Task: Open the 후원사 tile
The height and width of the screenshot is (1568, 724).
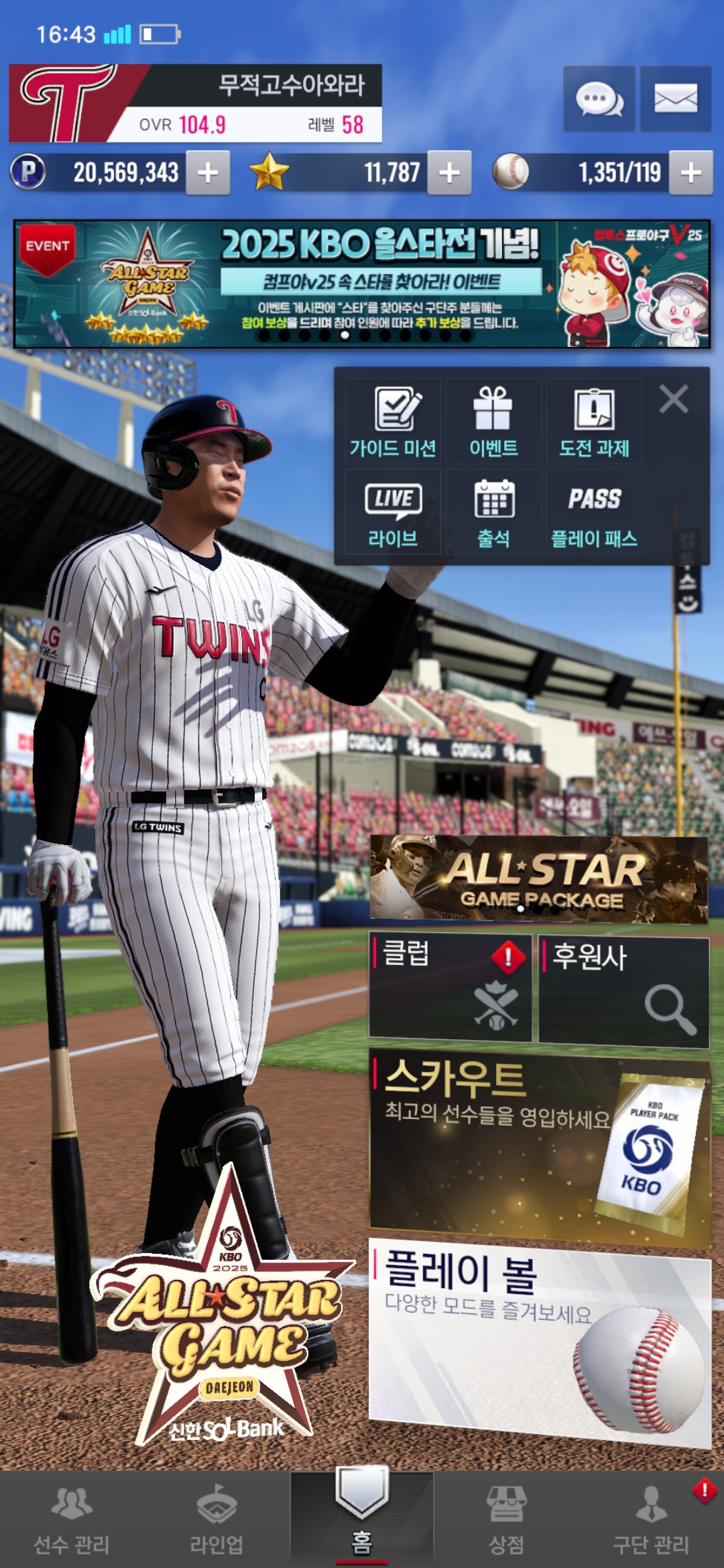Action: coord(623,990)
